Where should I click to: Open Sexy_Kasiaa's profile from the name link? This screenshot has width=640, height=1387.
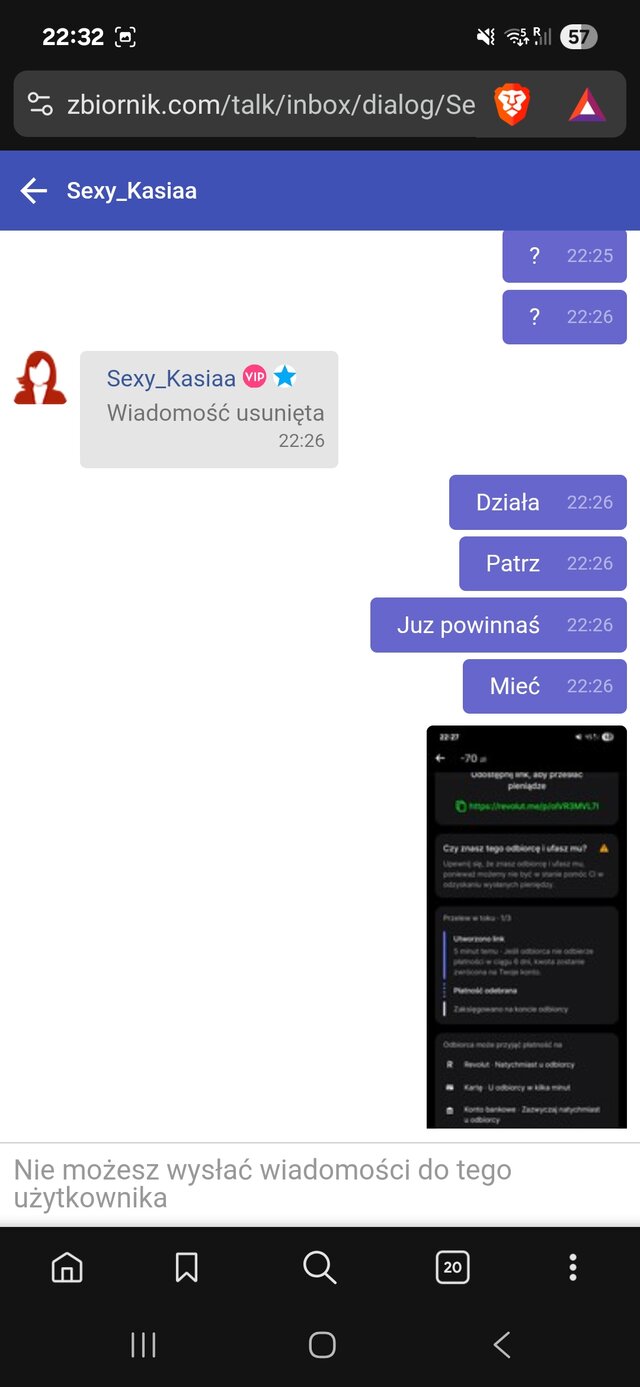[x=171, y=378]
